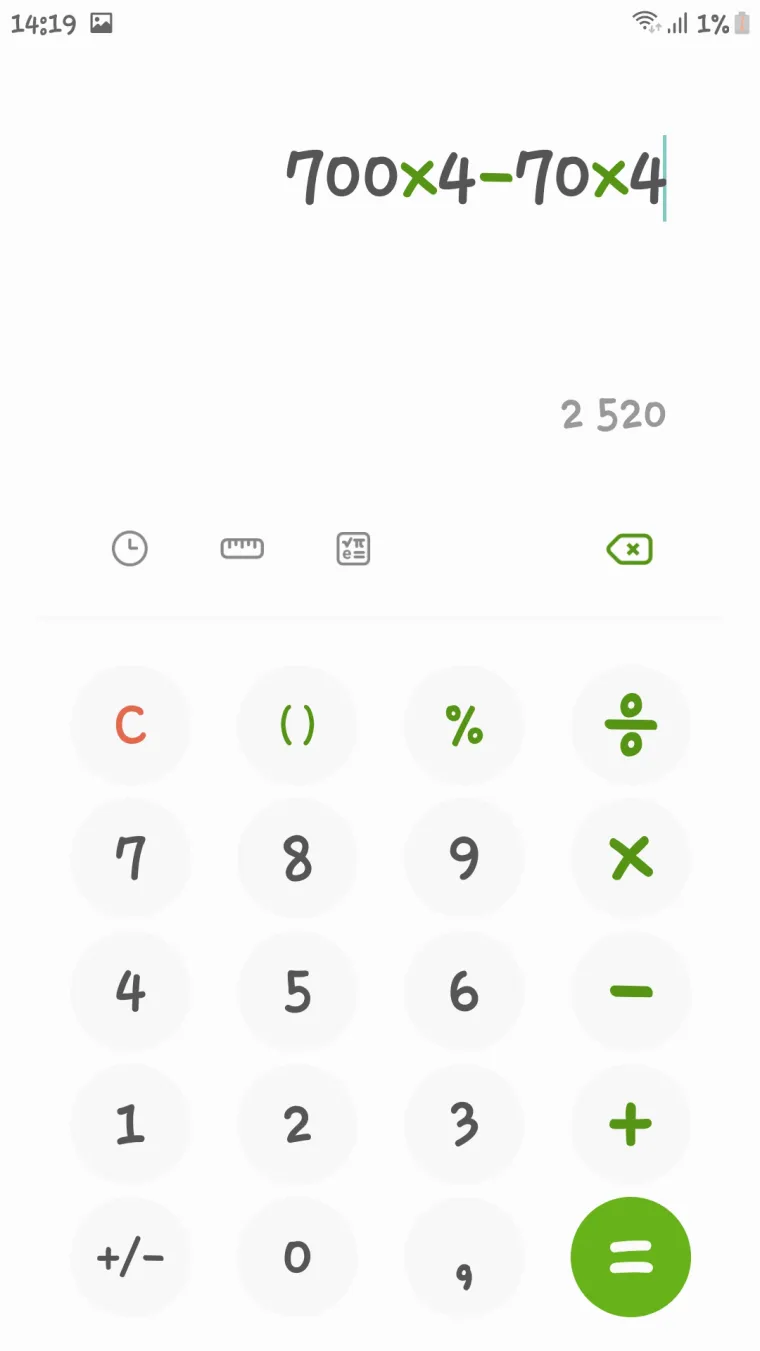760x1351 pixels.
Task: Clear the expression with C
Action: (131, 725)
